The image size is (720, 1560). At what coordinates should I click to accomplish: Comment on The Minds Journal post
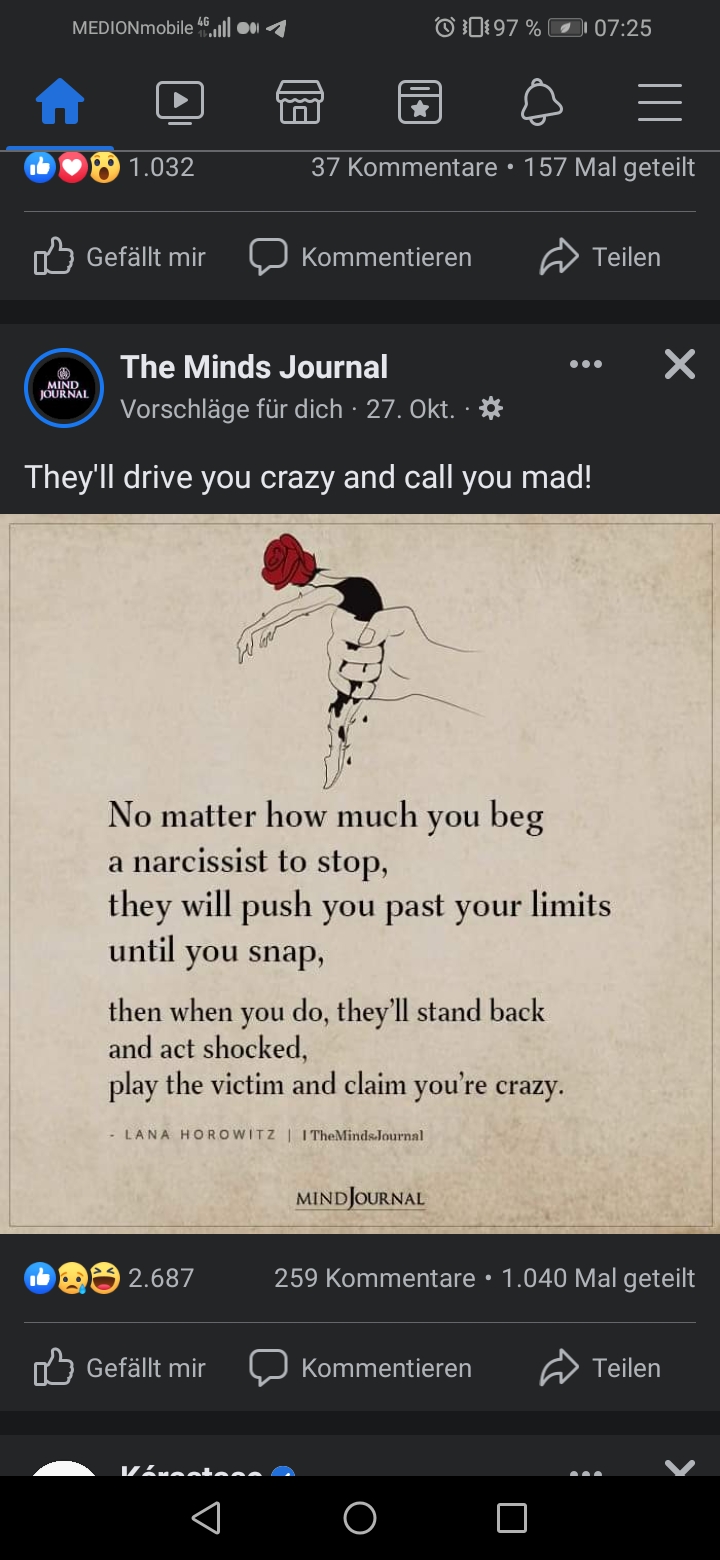[x=360, y=1367]
